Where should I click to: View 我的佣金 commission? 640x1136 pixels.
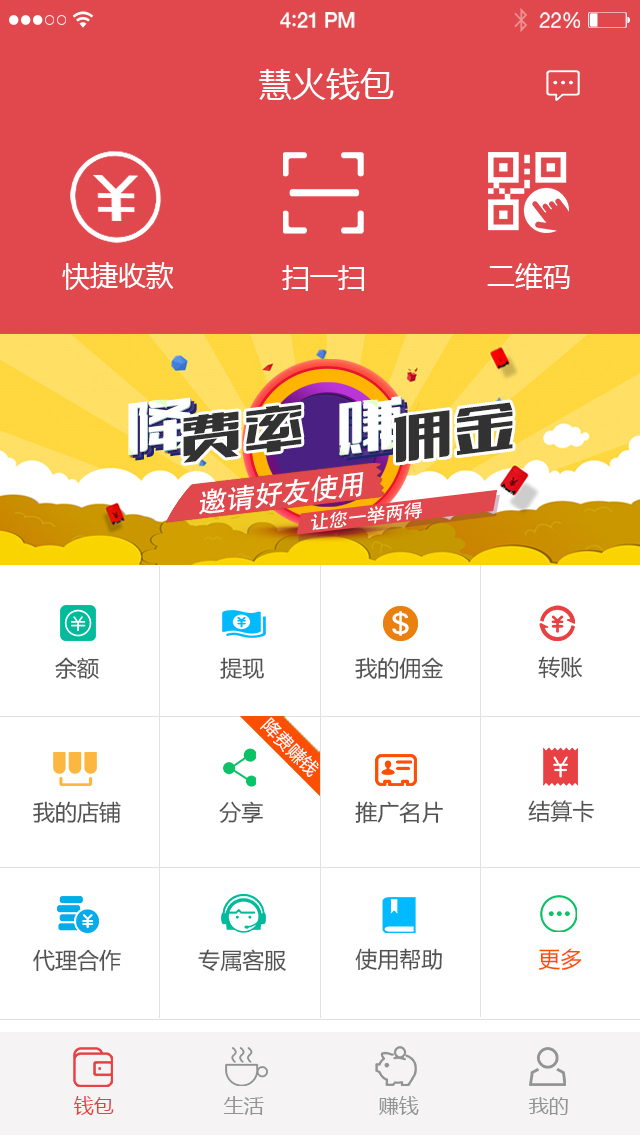tap(400, 641)
